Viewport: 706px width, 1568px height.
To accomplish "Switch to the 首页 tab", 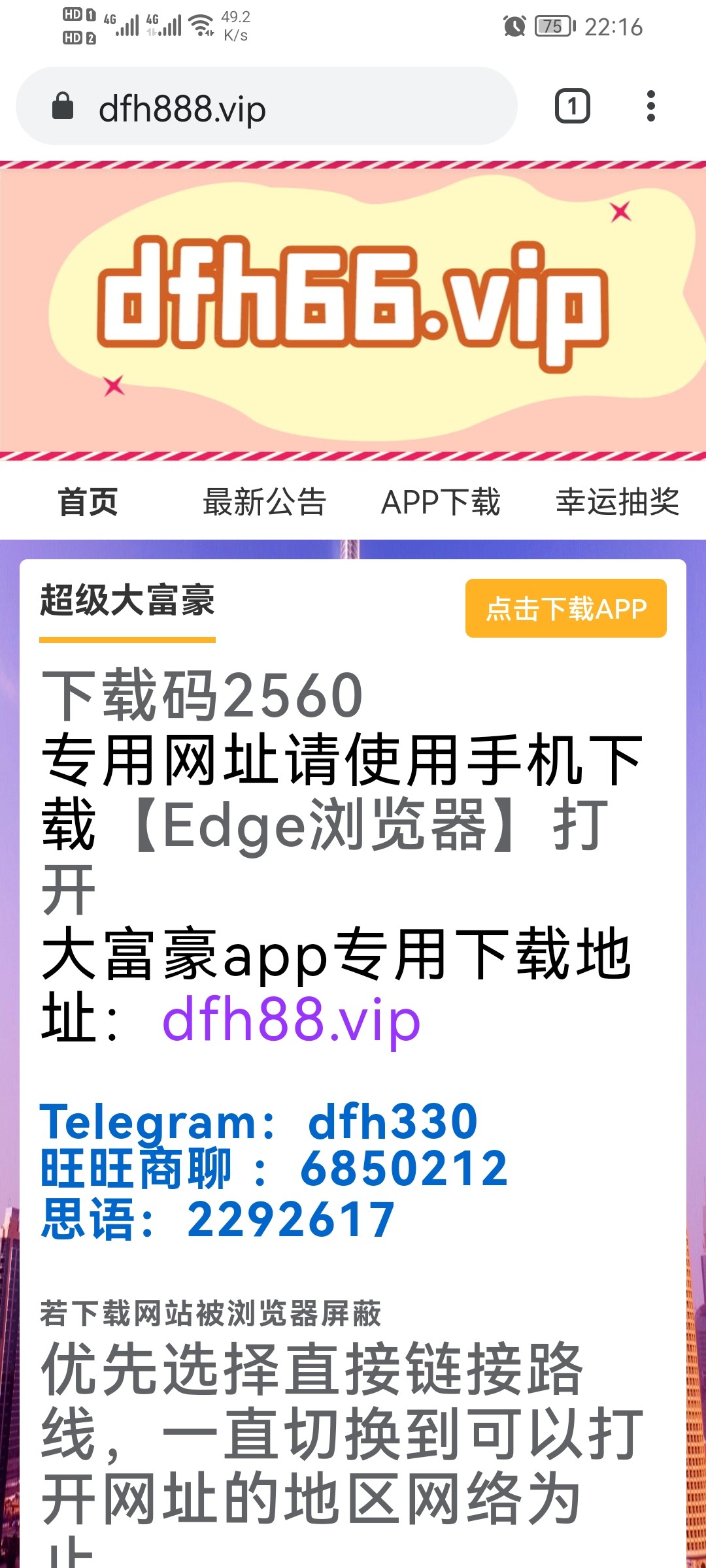I will tap(88, 502).
